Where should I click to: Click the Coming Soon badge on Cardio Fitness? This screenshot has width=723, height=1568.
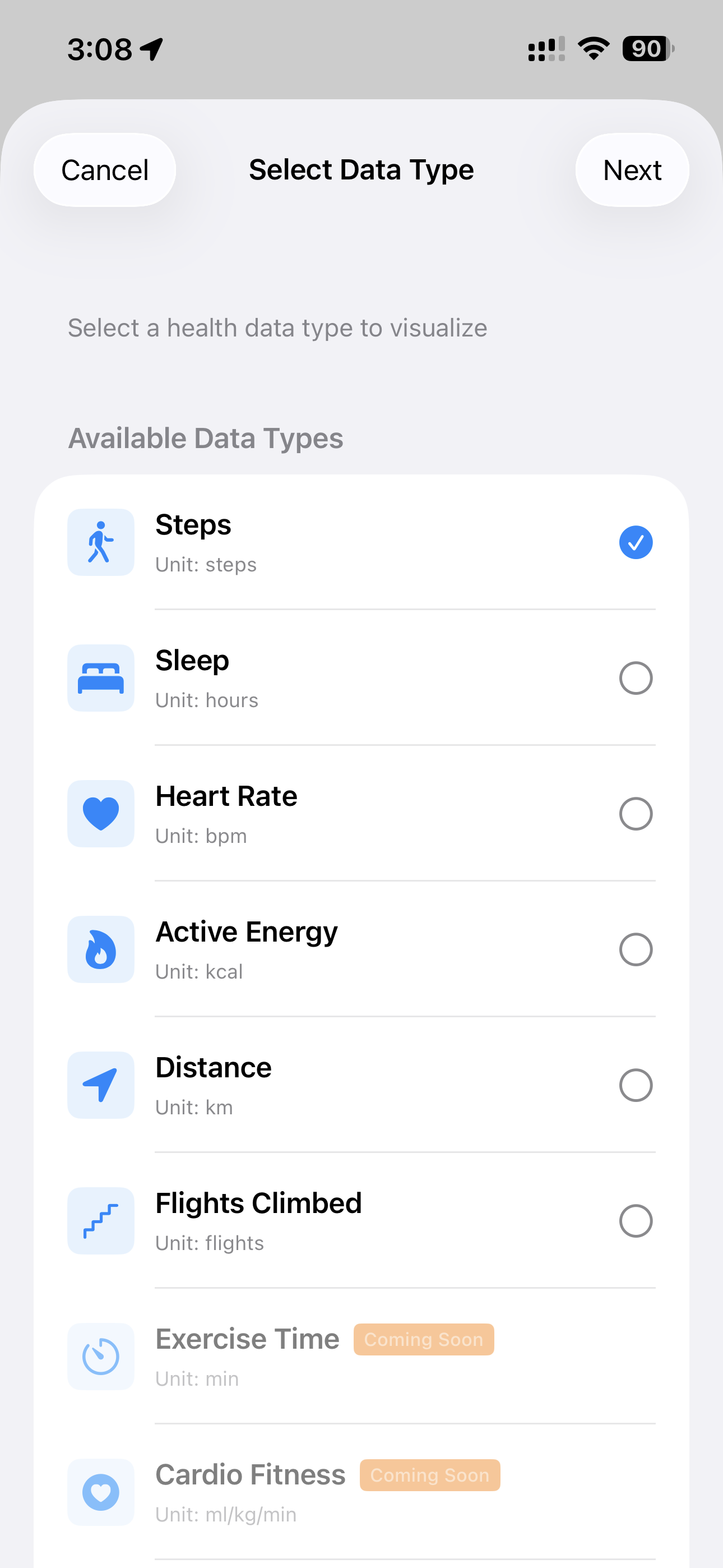429,1475
